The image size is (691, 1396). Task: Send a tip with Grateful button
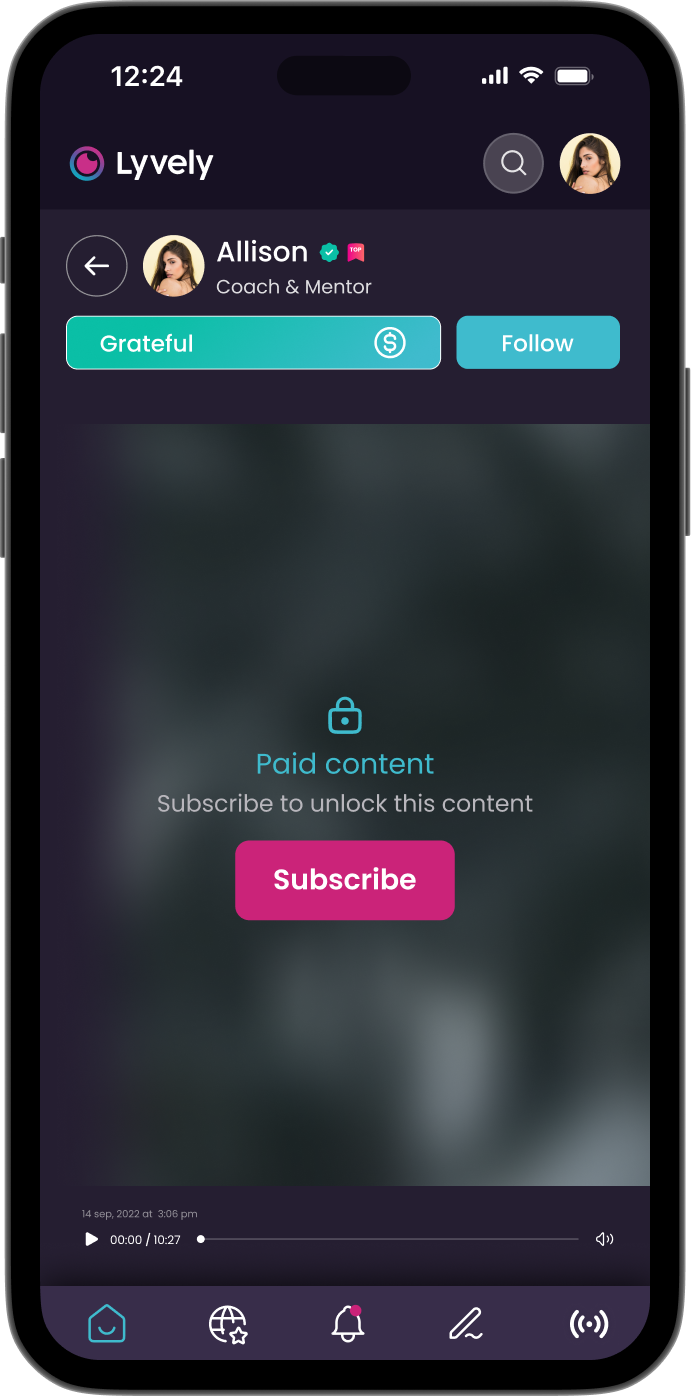pyautogui.click(x=253, y=343)
